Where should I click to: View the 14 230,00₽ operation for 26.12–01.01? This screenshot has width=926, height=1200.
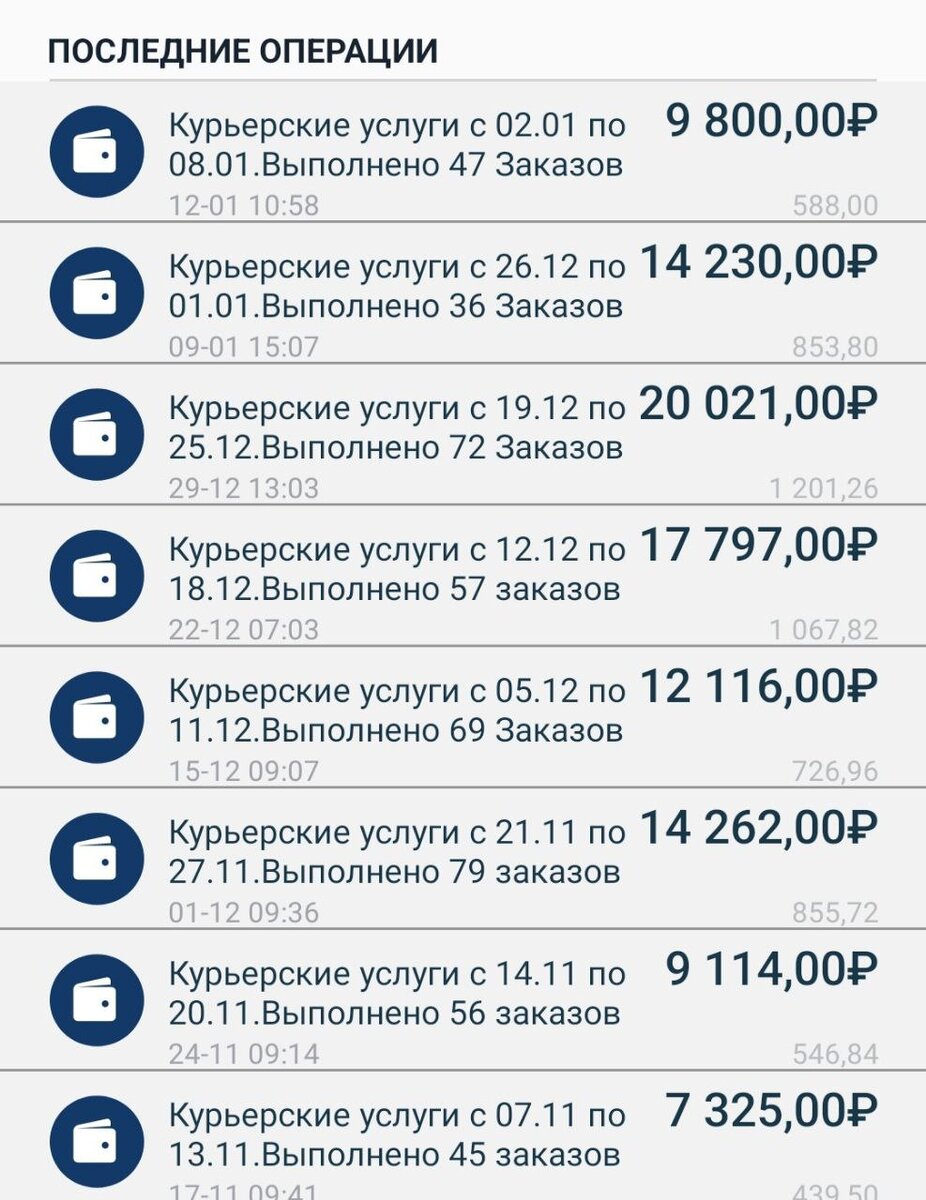click(463, 292)
